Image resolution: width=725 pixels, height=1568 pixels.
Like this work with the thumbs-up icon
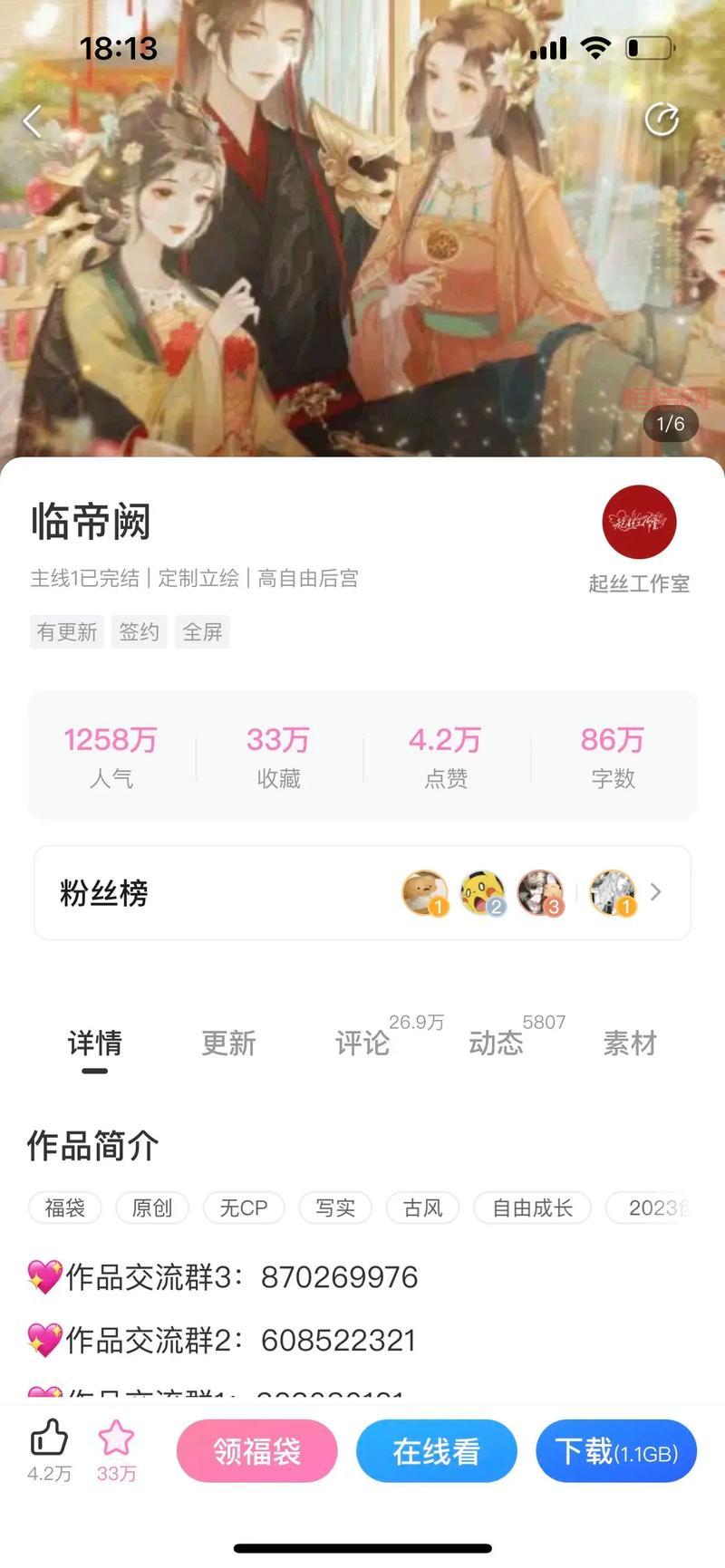(x=50, y=1439)
